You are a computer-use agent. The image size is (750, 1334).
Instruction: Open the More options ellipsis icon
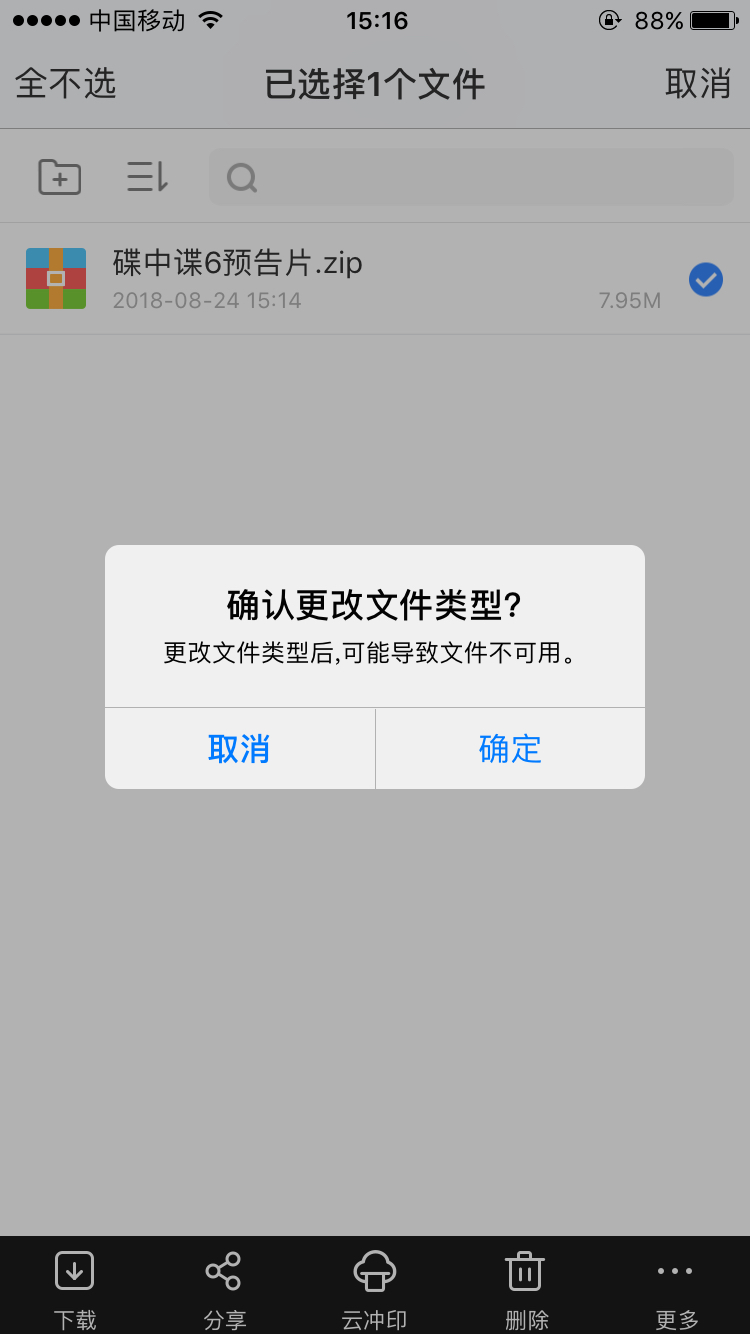tap(676, 1270)
